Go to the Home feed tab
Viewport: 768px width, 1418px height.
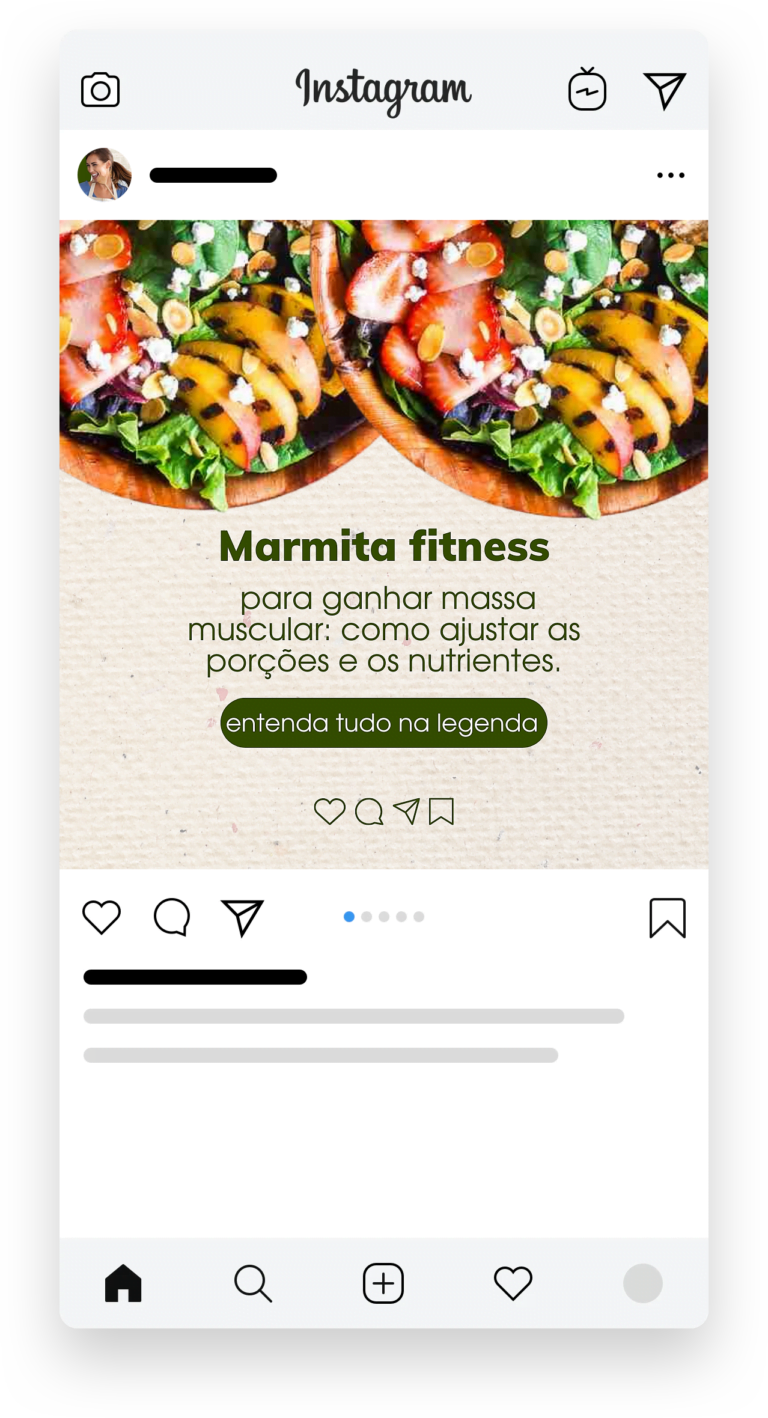tap(123, 1283)
